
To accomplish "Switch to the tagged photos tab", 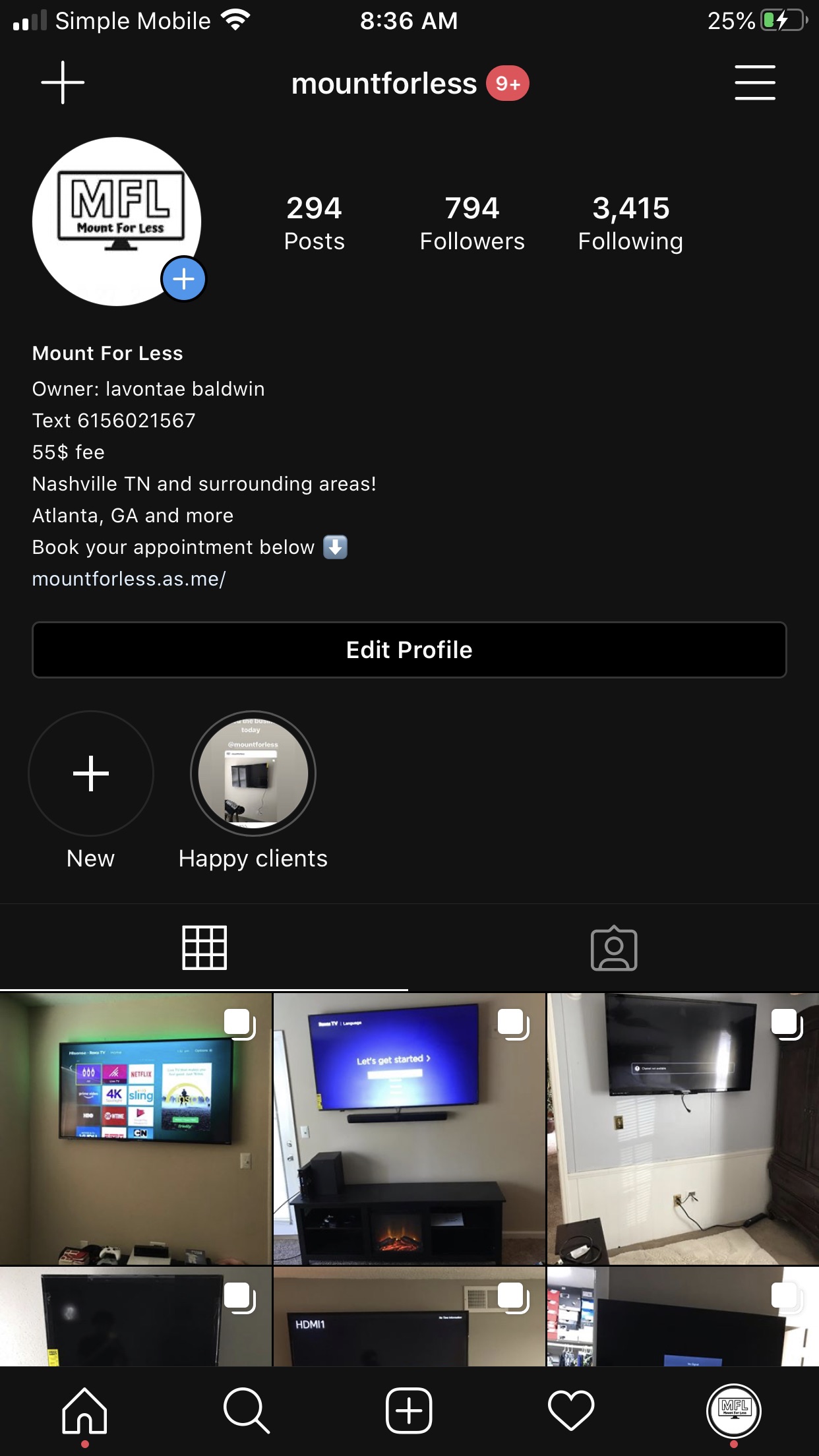I will click(x=614, y=948).
